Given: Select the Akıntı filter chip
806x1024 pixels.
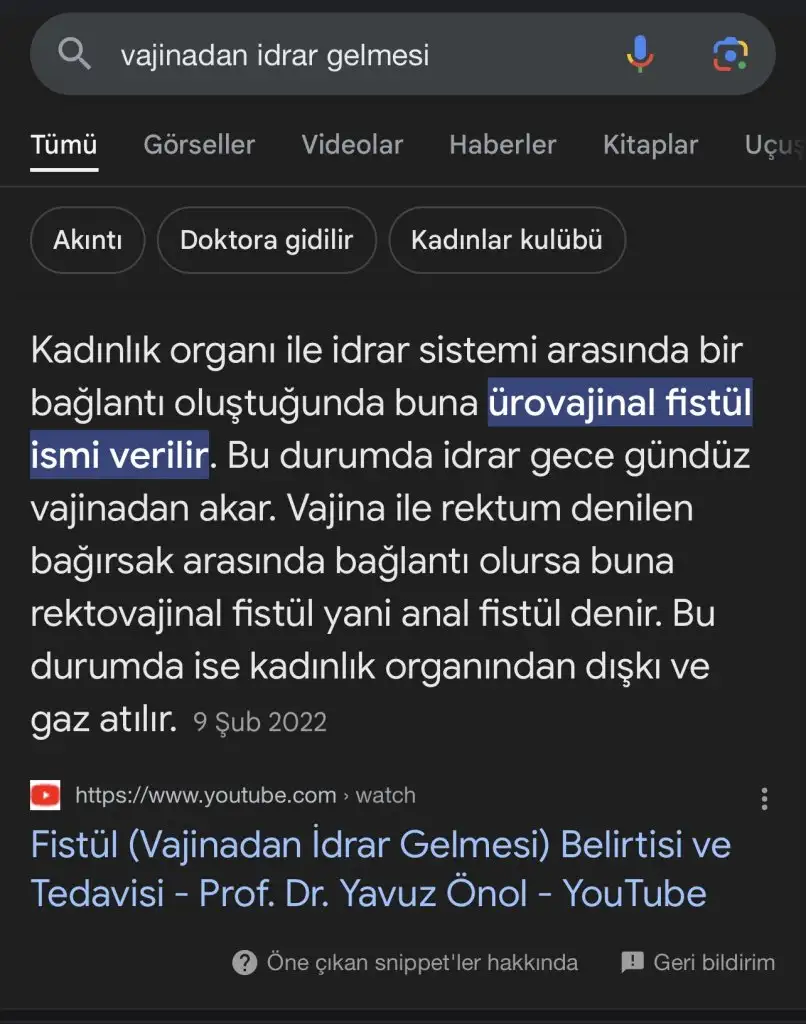Looking at the screenshot, I should click(87, 241).
